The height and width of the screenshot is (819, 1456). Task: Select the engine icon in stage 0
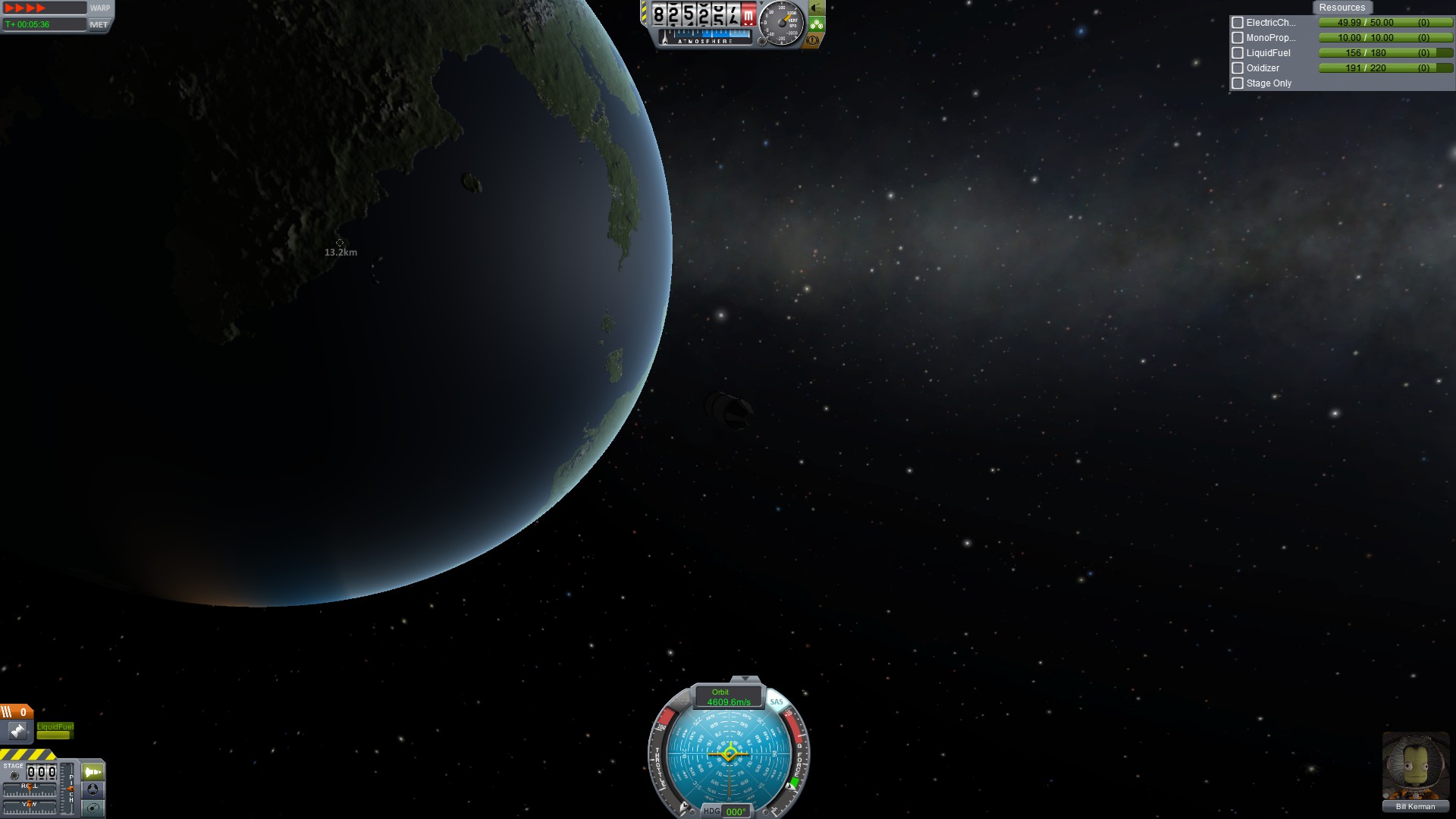(x=17, y=731)
